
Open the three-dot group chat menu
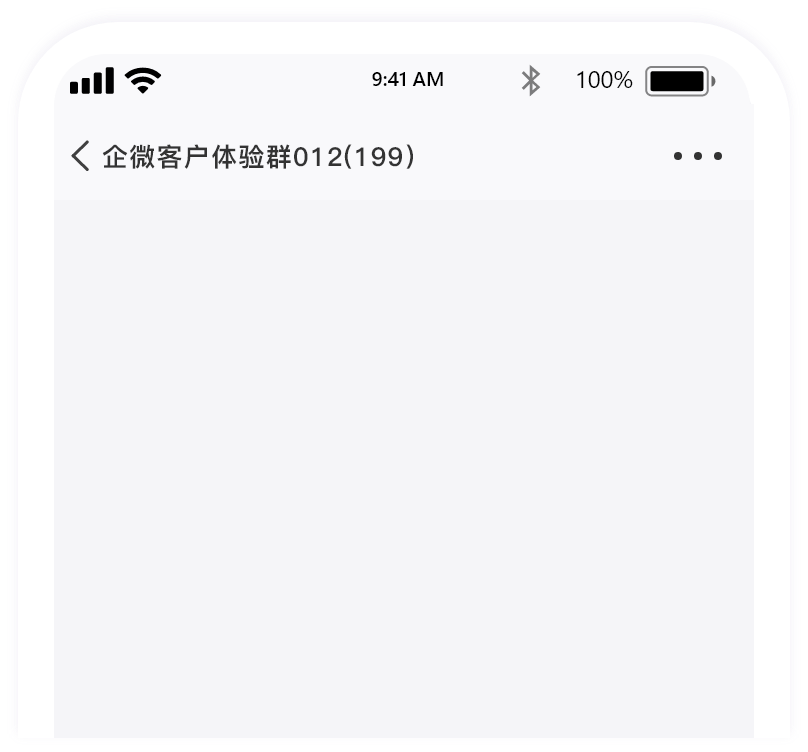697,156
